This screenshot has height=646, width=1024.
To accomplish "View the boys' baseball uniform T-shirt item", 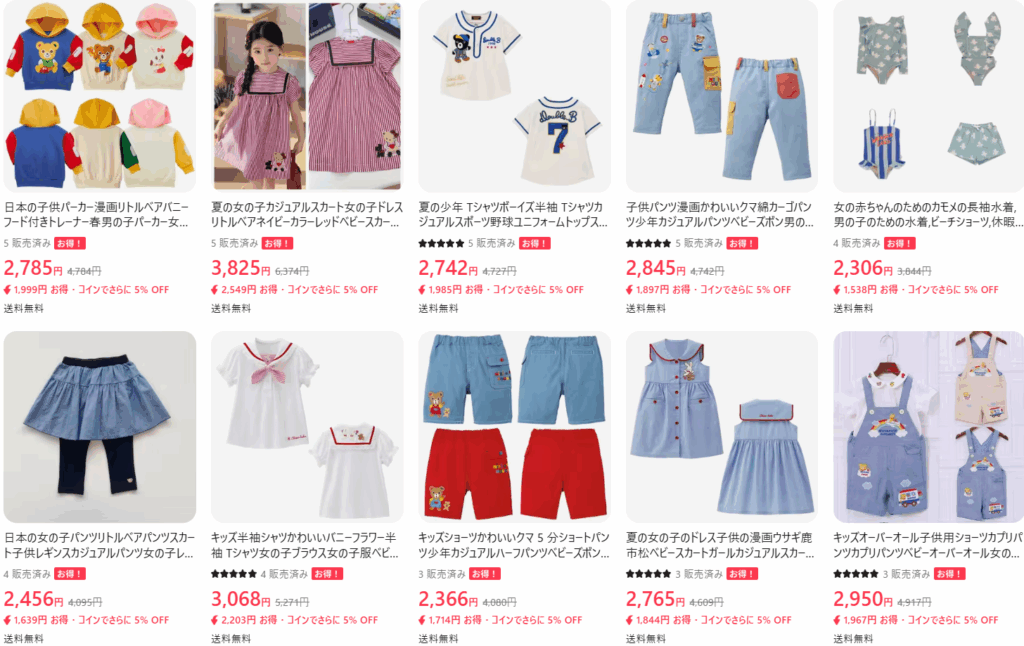I will (x=514, y=96).
